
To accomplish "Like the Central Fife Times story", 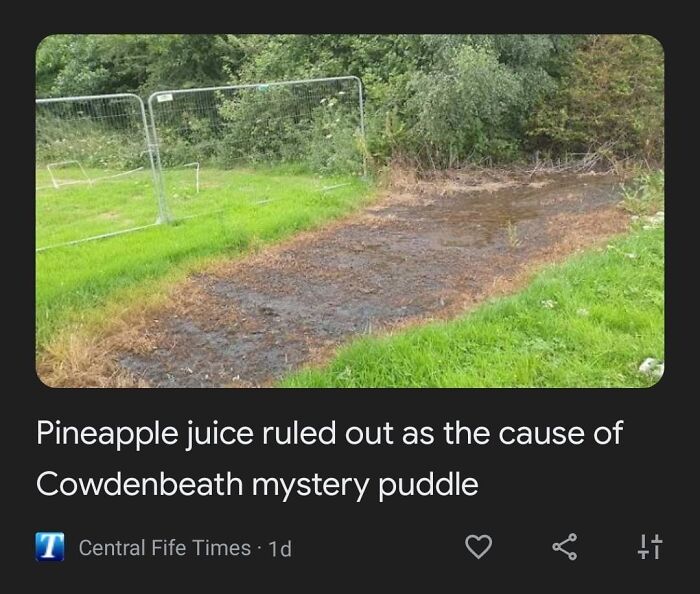I will (479, 546).
